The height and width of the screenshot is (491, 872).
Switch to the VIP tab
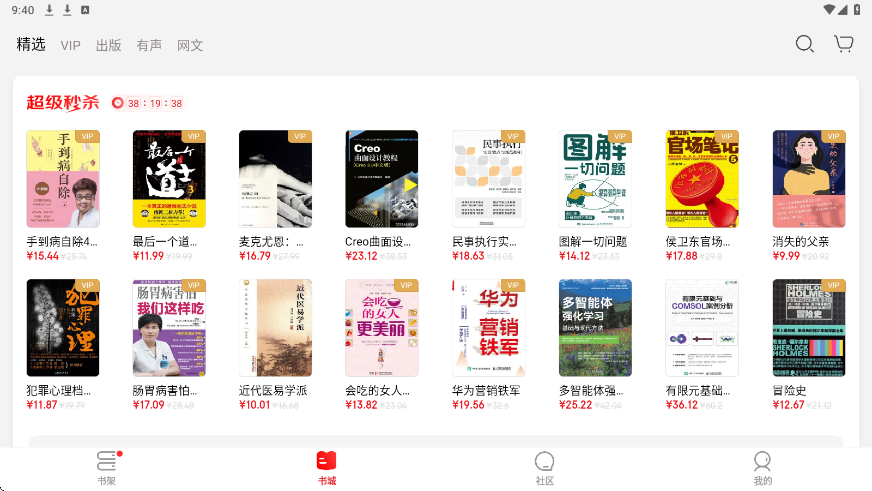(x=71, y=46)
